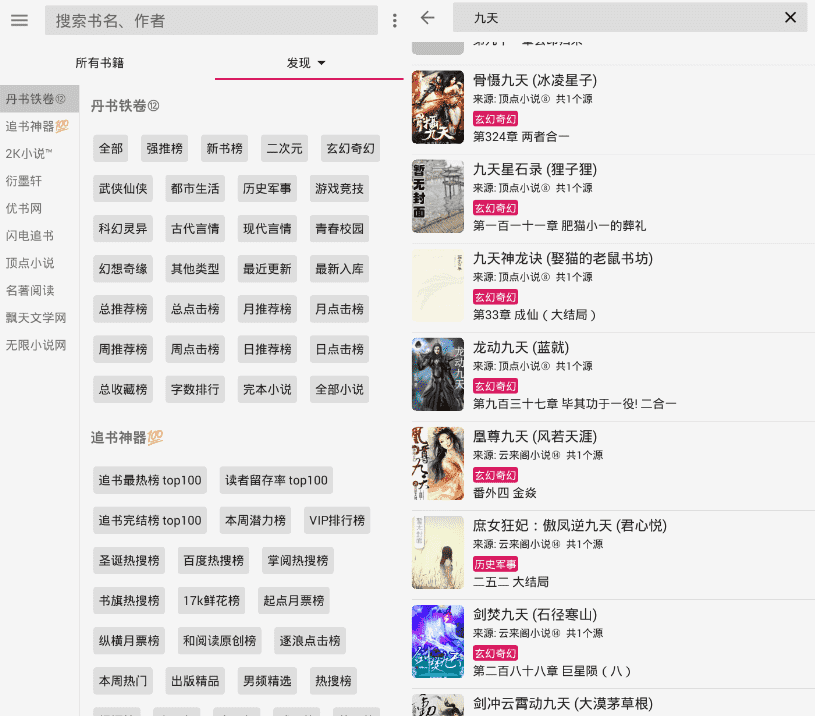Screen dimensions: 815x716
Task: Open the hamburger drawer menu
Action: (19, 20)
